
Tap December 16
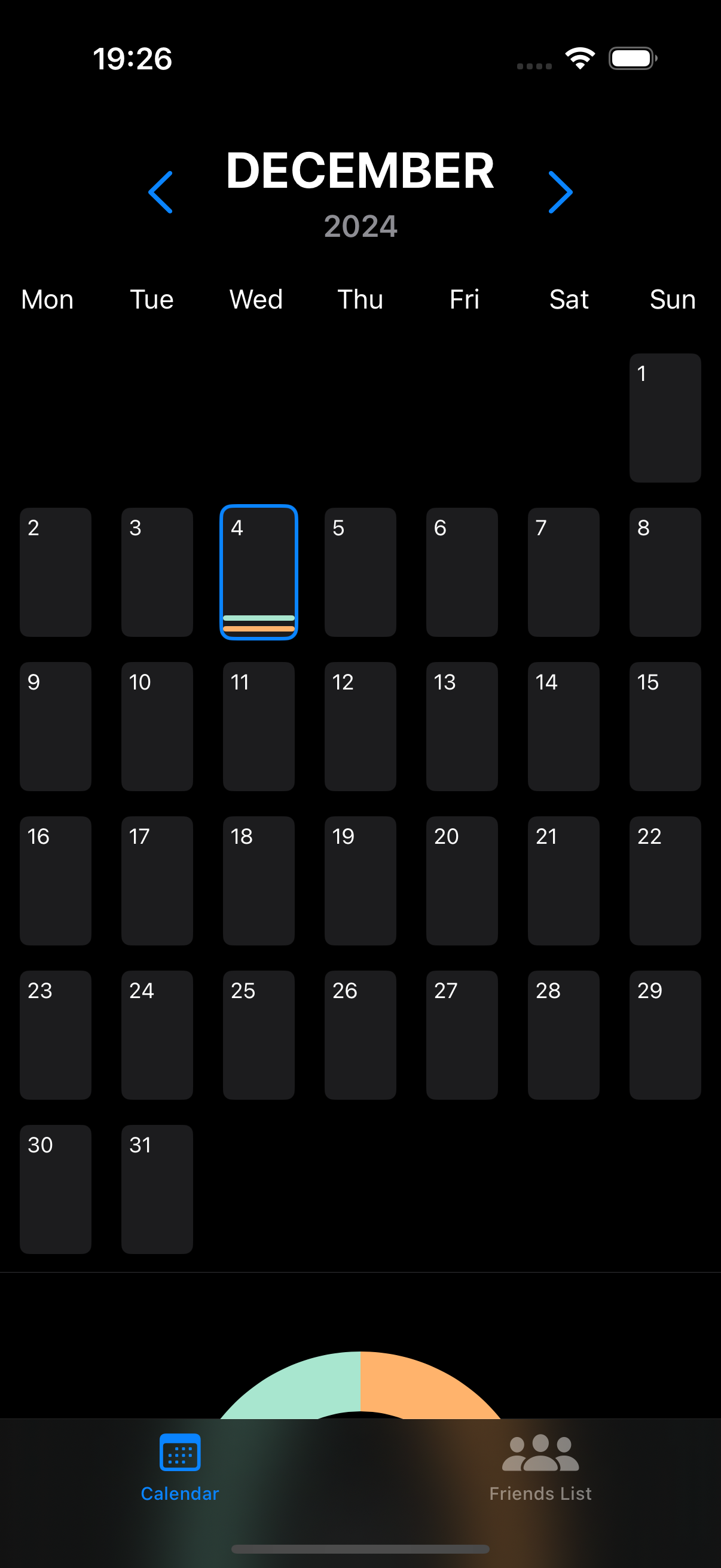point(56,881)
